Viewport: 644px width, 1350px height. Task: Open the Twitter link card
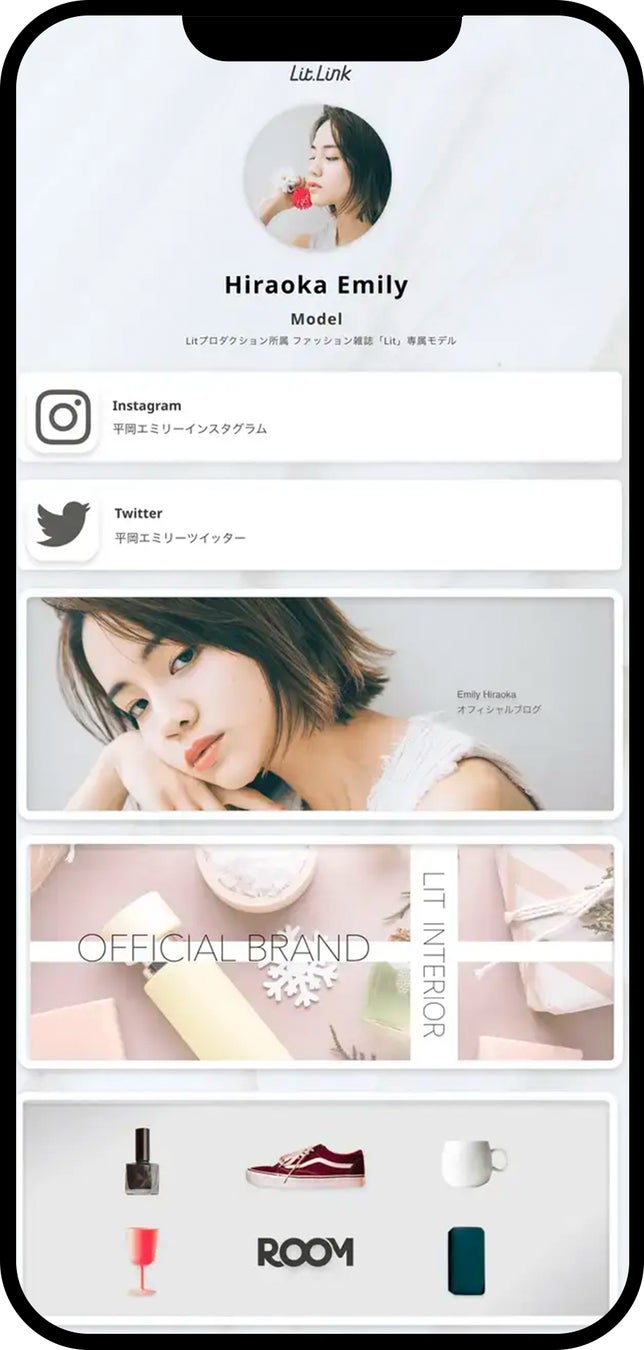(320, 525)
